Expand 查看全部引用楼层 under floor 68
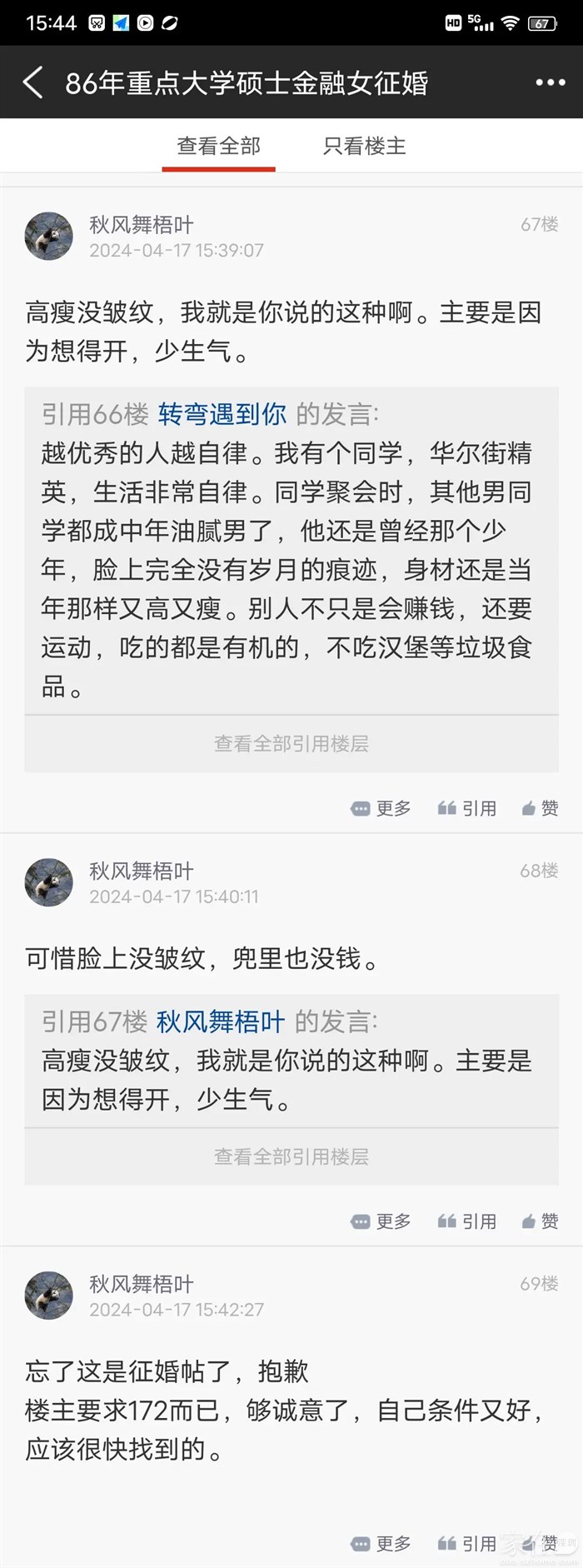The width and height of the screenshot is (583, 1568). pos(291,1156)
